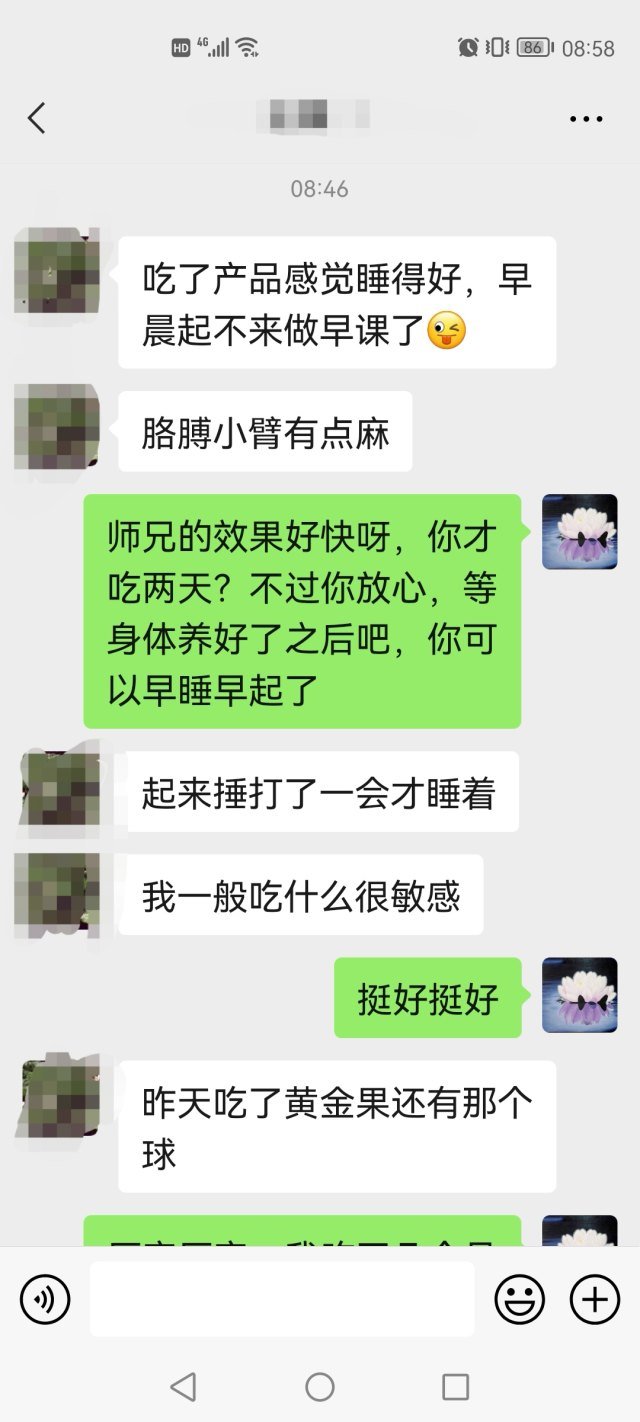Open the plus attachments menu
Image resolution: width=640 pixels, height=1422 pixels.
[x=595, y=1300]
